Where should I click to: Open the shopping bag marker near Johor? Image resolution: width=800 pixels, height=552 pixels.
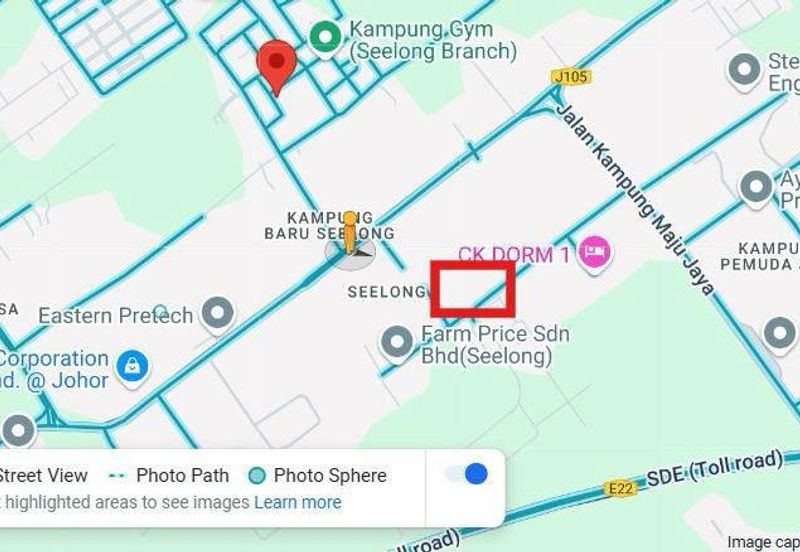point(132,366)
